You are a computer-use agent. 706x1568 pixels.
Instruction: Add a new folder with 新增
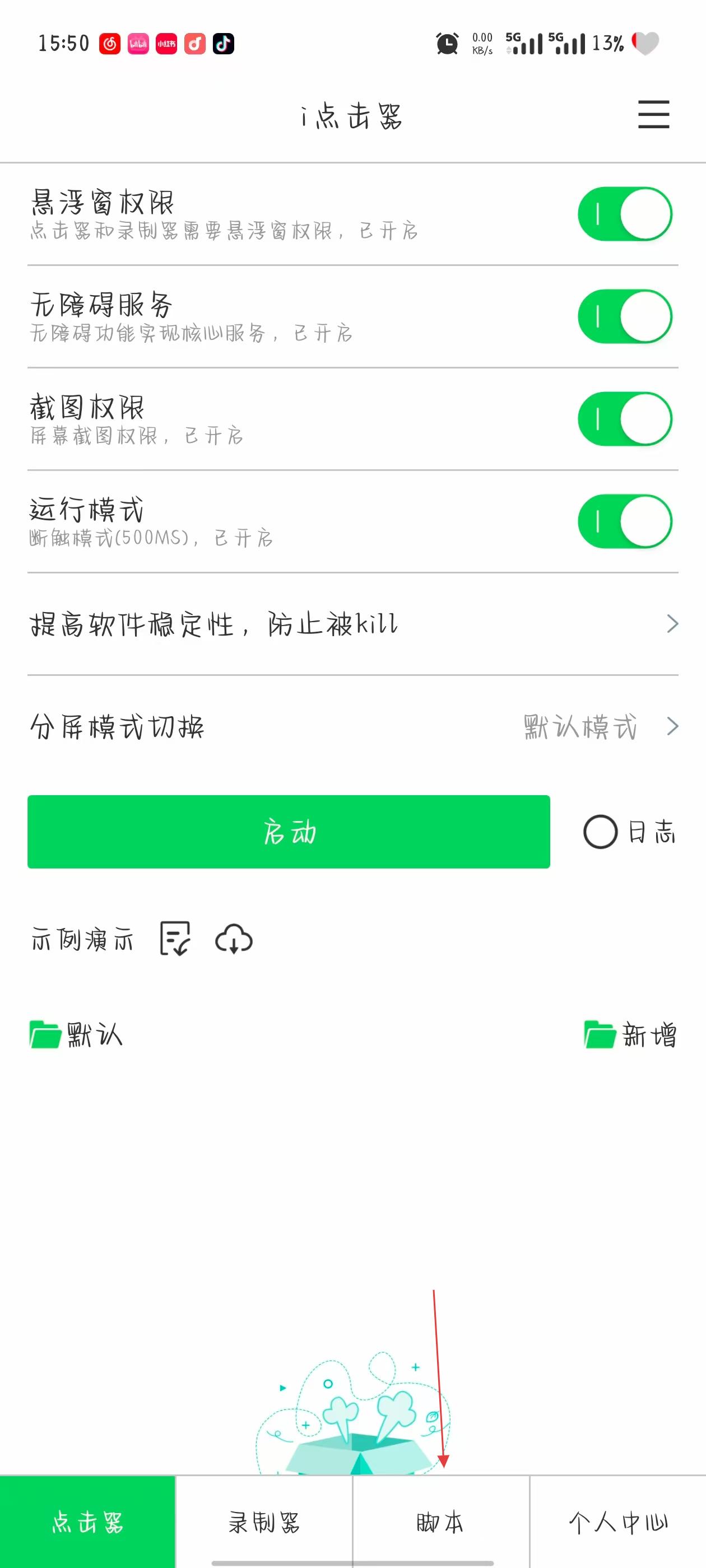click(x=630, y=1035)
